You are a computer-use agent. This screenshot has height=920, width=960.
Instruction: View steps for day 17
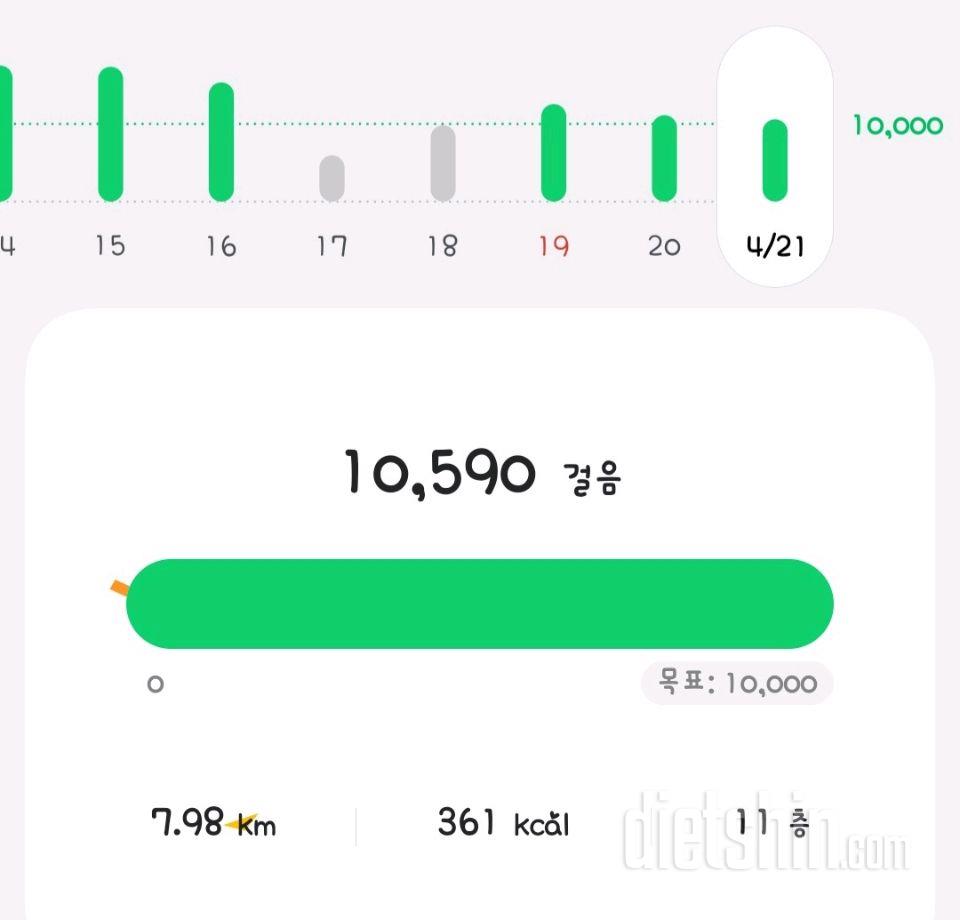(x=332, y=178)
